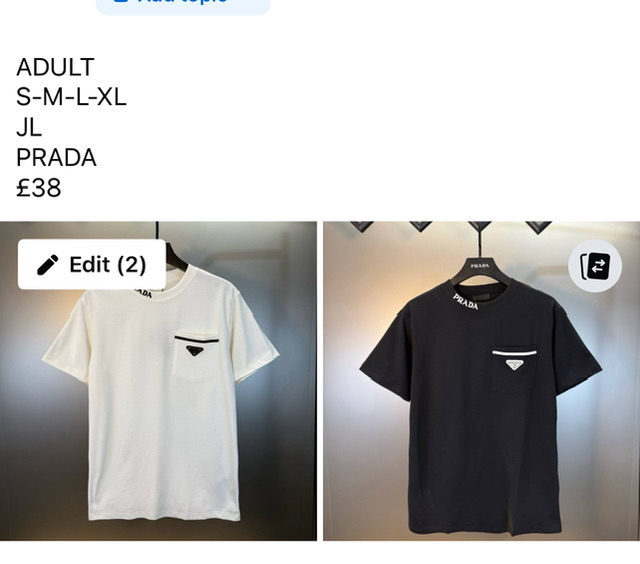Tap the Add topic chip
Viewport: 640px width, 564px height.
point(183,5)
